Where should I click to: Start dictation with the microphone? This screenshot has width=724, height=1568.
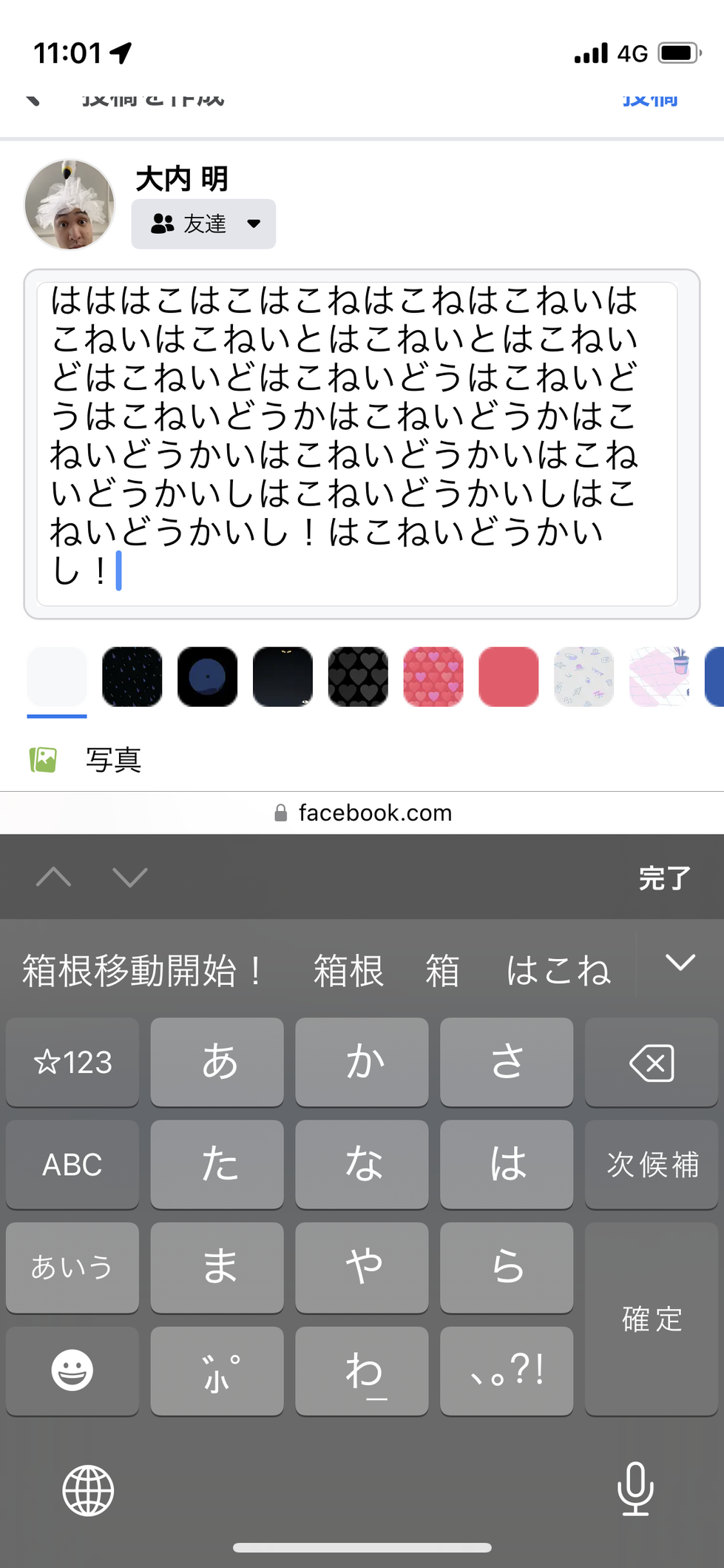point(635,1489)
